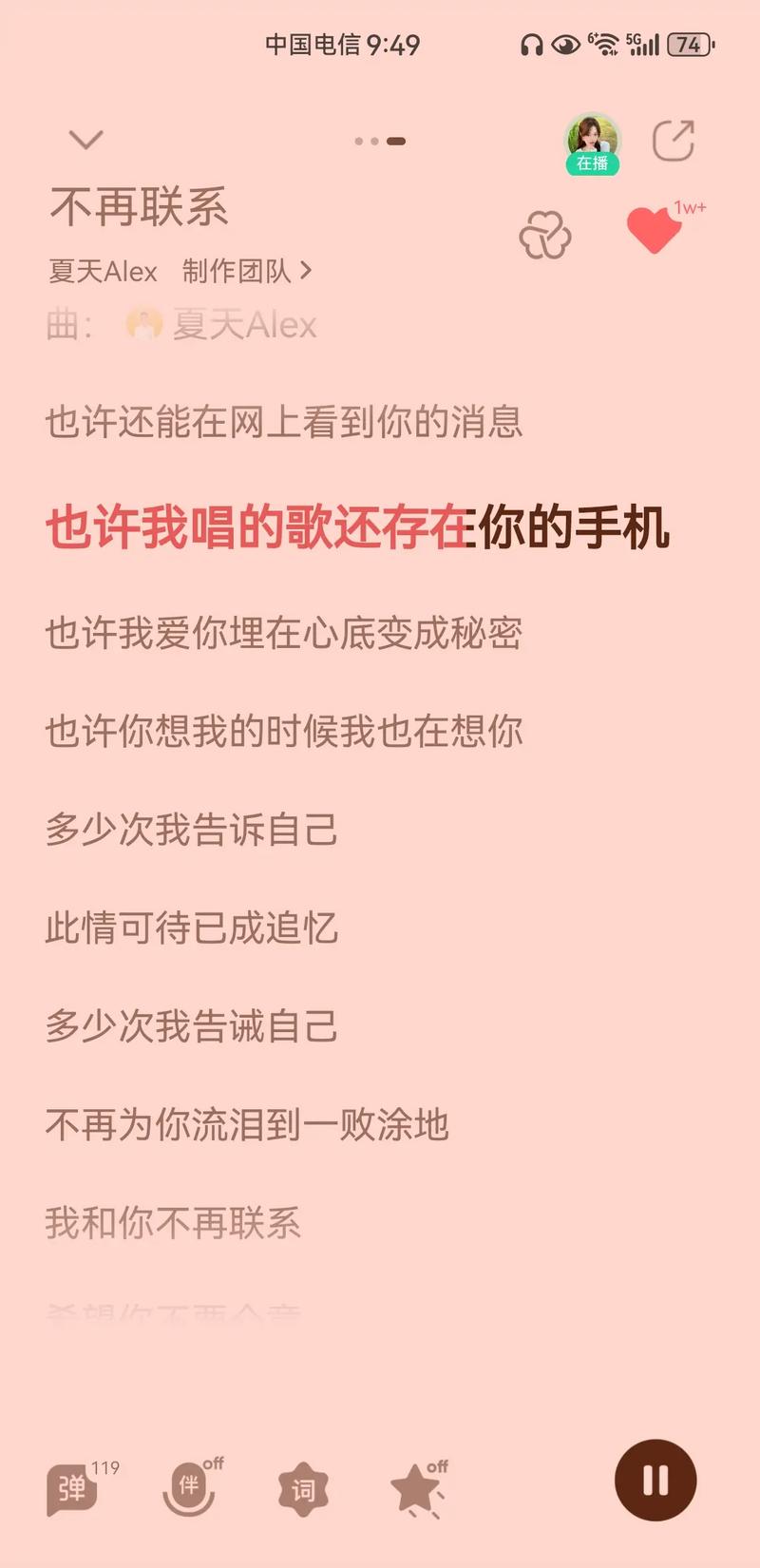The image size is (760, 1568).
Task: Enable the star effect toggle
Action: 417,1488
